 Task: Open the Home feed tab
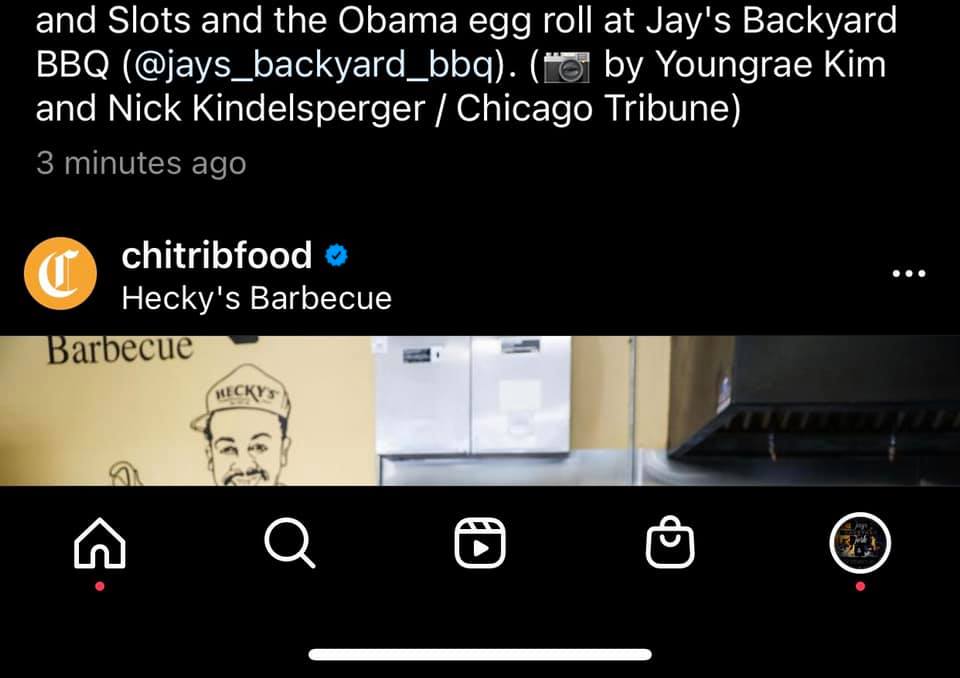[100, 546]
